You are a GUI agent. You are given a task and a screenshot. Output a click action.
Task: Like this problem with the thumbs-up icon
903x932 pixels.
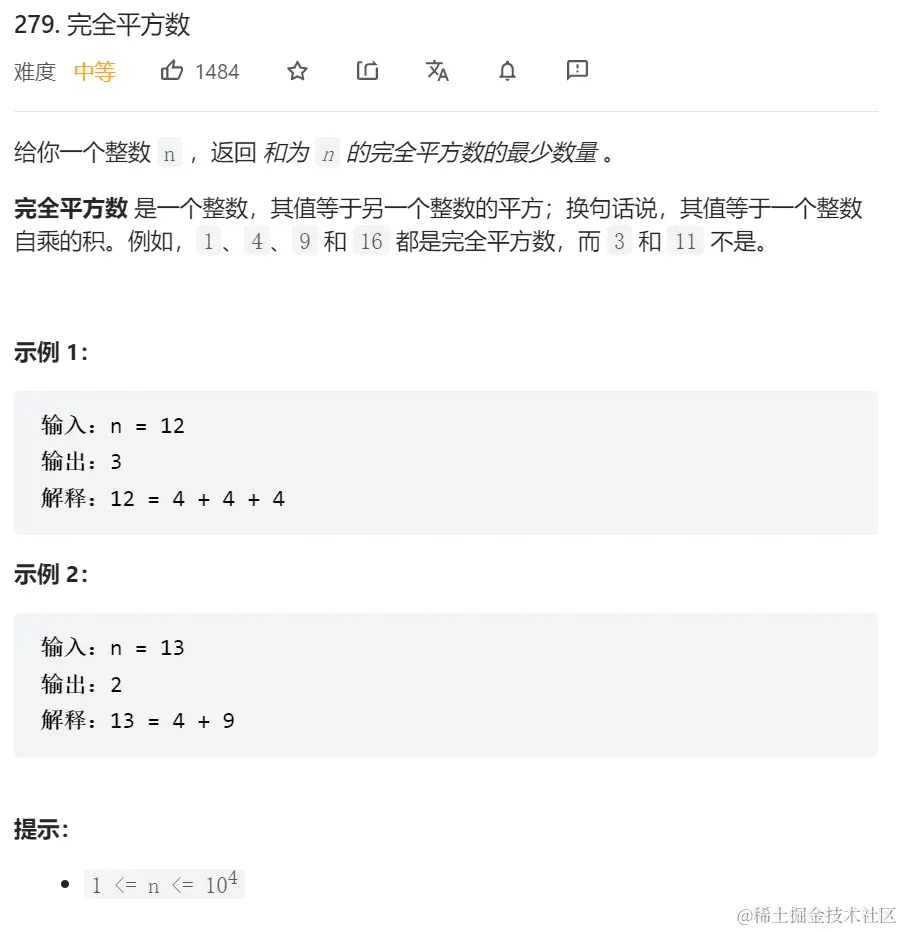(x=172, y=71)
